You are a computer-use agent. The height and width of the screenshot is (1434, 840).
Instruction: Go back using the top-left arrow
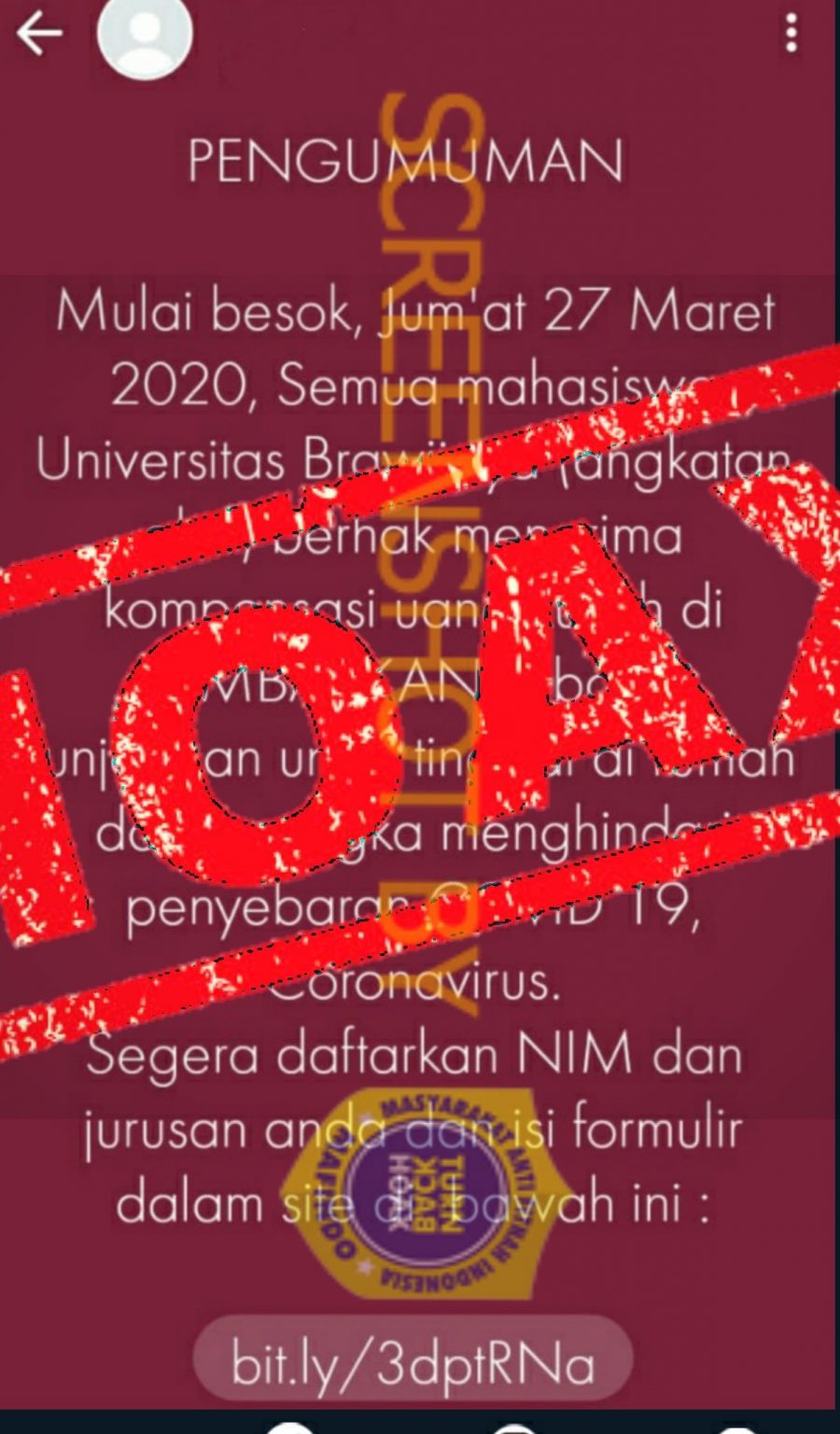[39, 35]
